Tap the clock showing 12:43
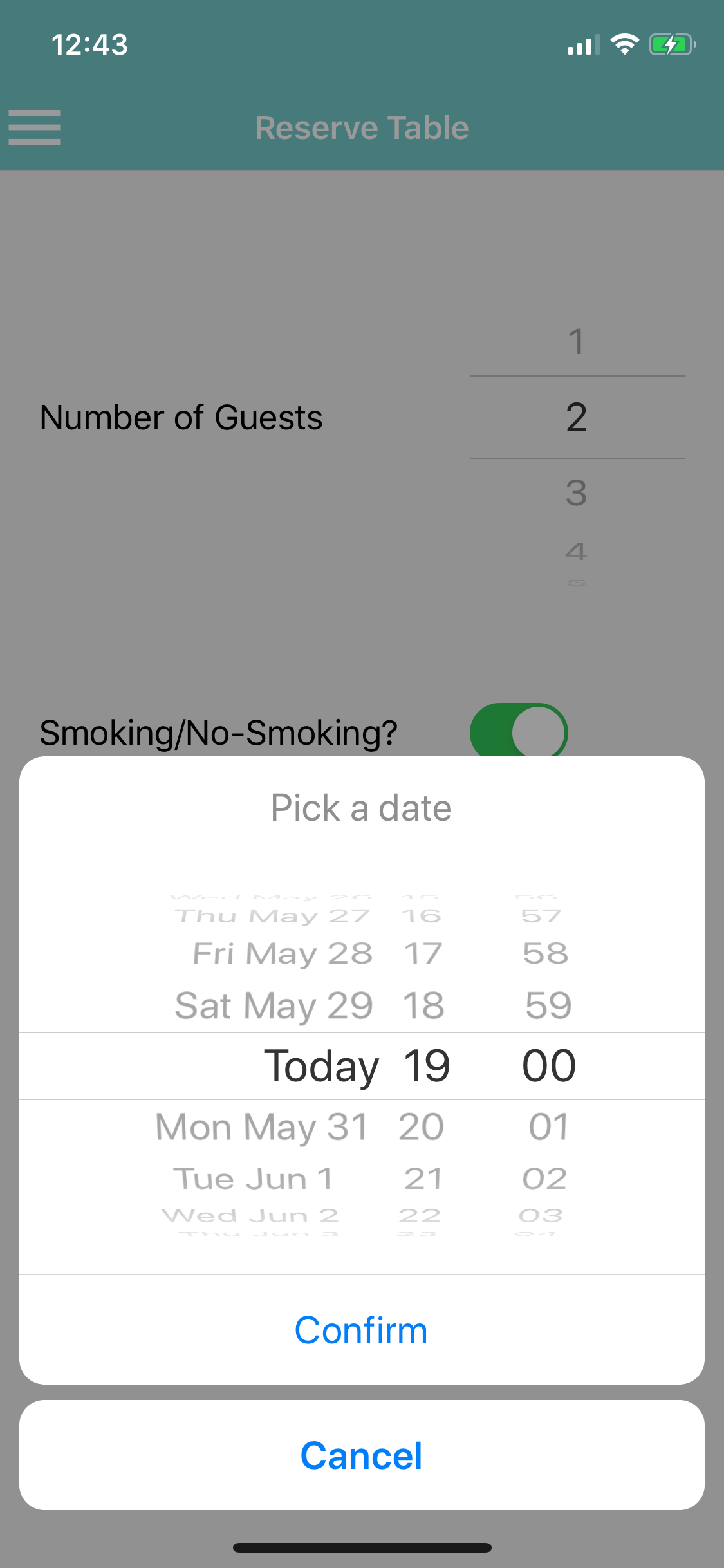The height and width of the screenshot is (1568, 724). (x=90, y=44)
